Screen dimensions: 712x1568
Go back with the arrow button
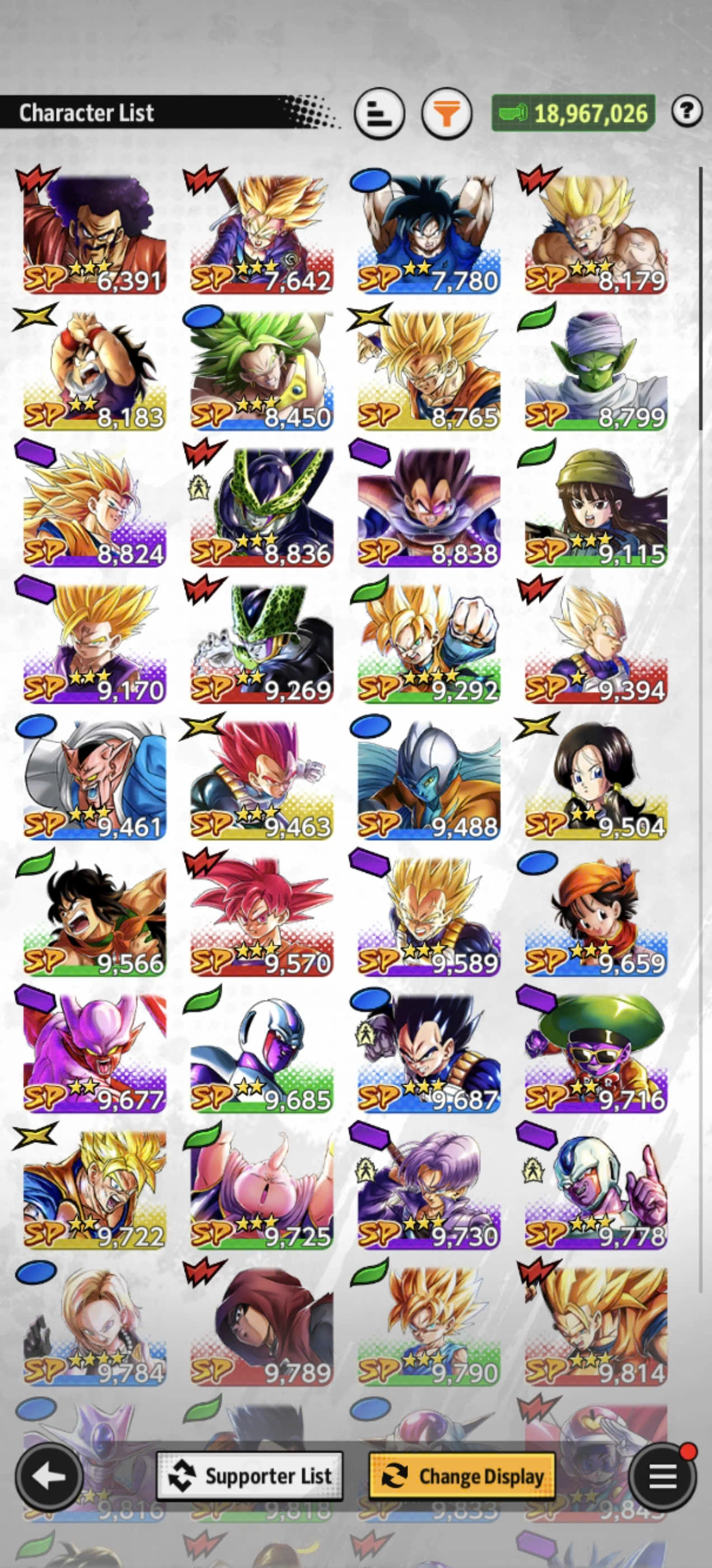click(49, 1477)
